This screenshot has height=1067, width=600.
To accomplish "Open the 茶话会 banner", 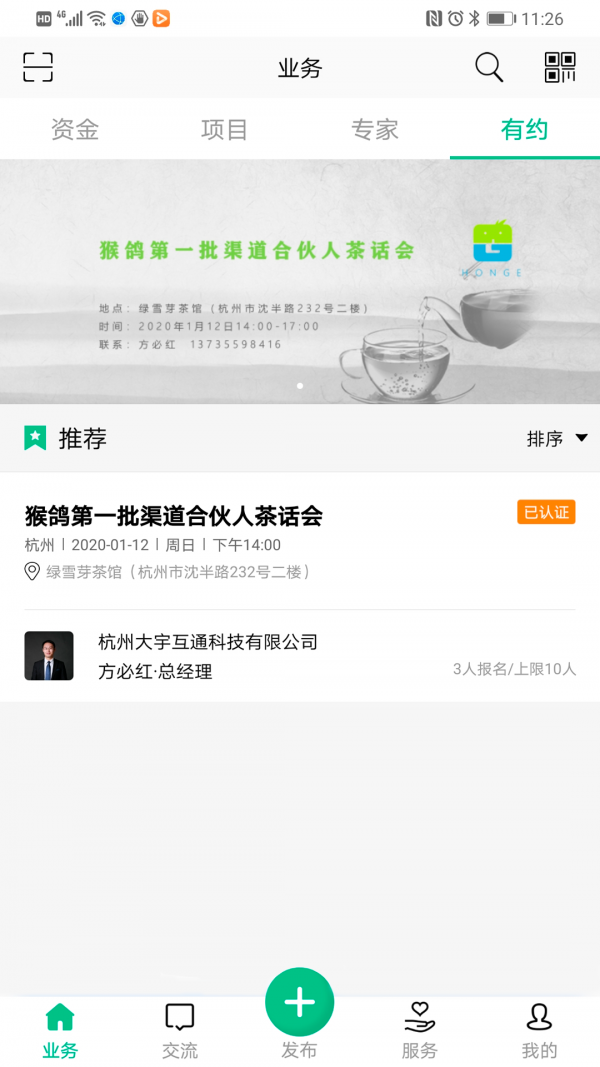I will click(300, 281).
